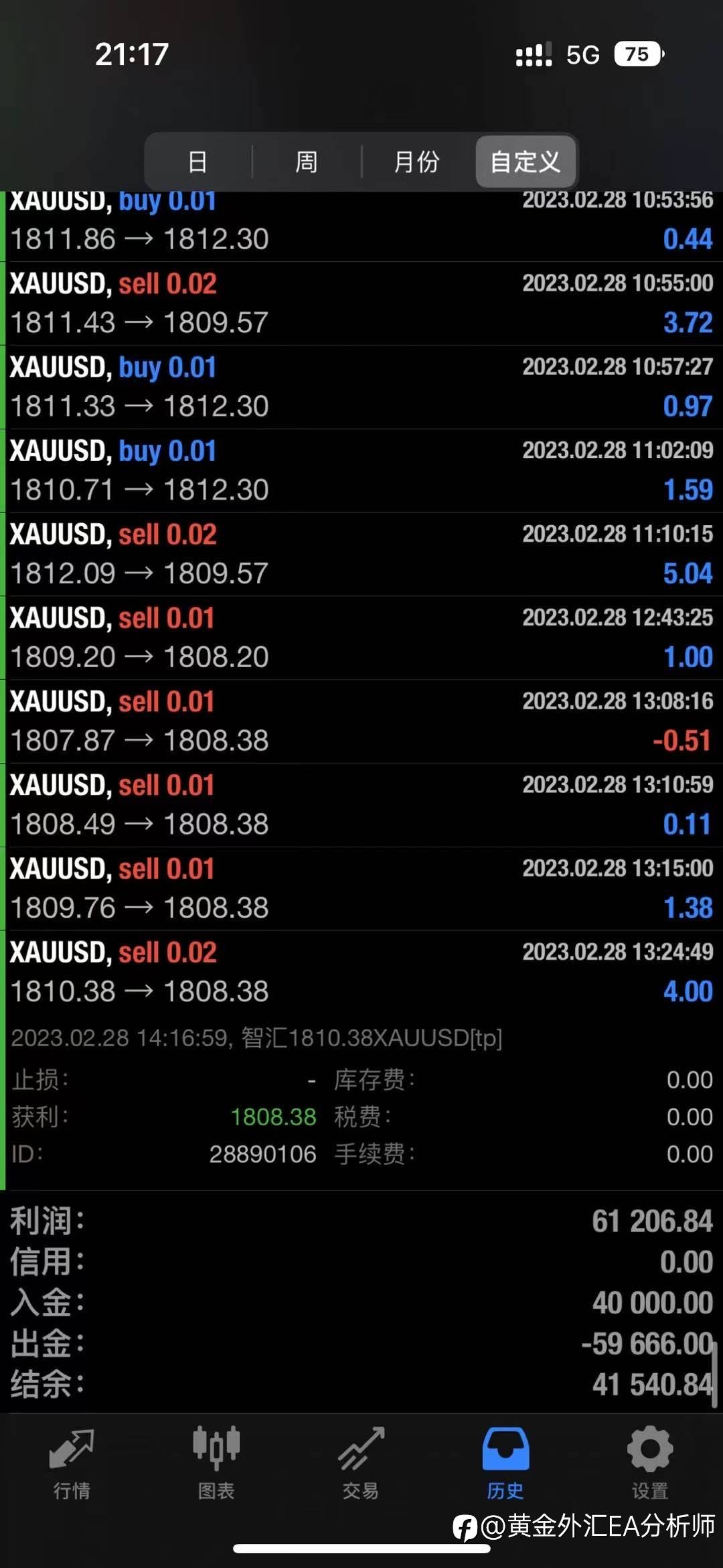Screen dimensions: 723x1568
Task: Choose the 自定义 period tab
Action: pyautogui.click(x=526, y=161)
